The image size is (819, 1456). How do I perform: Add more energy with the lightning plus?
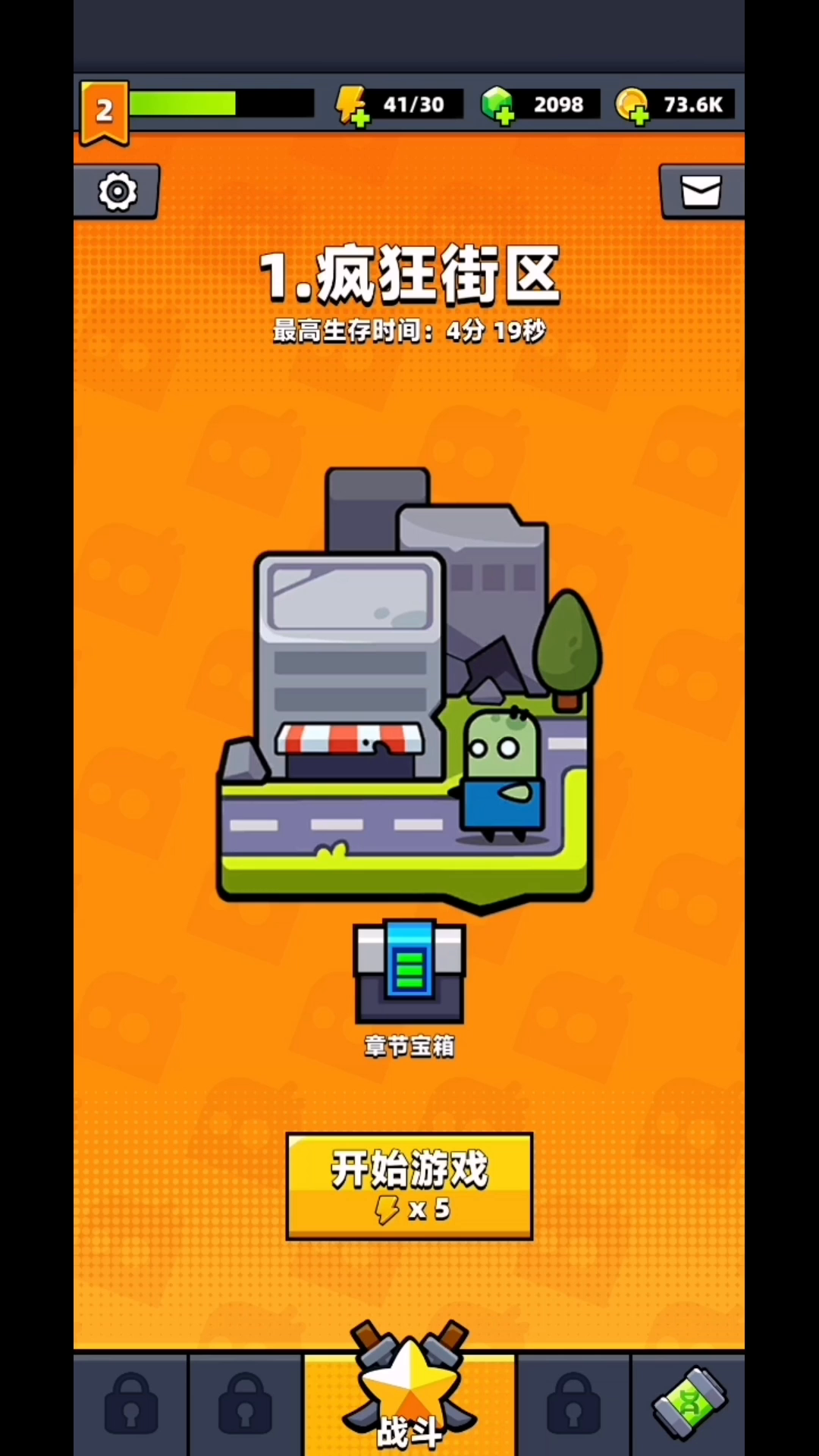[x=352, y=105]
